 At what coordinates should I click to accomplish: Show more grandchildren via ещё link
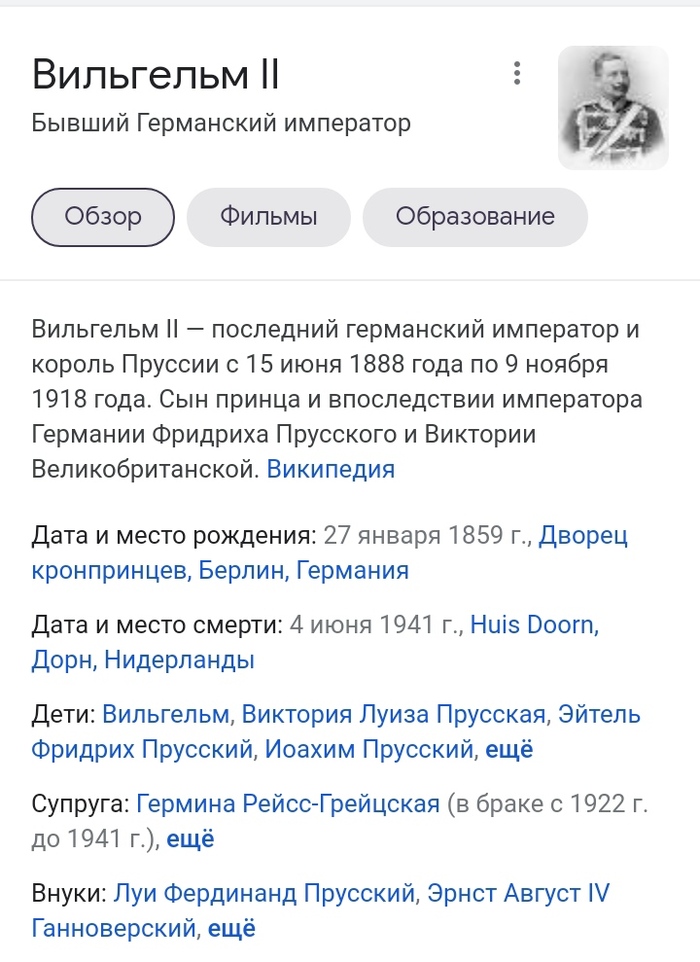pos(231,928)
